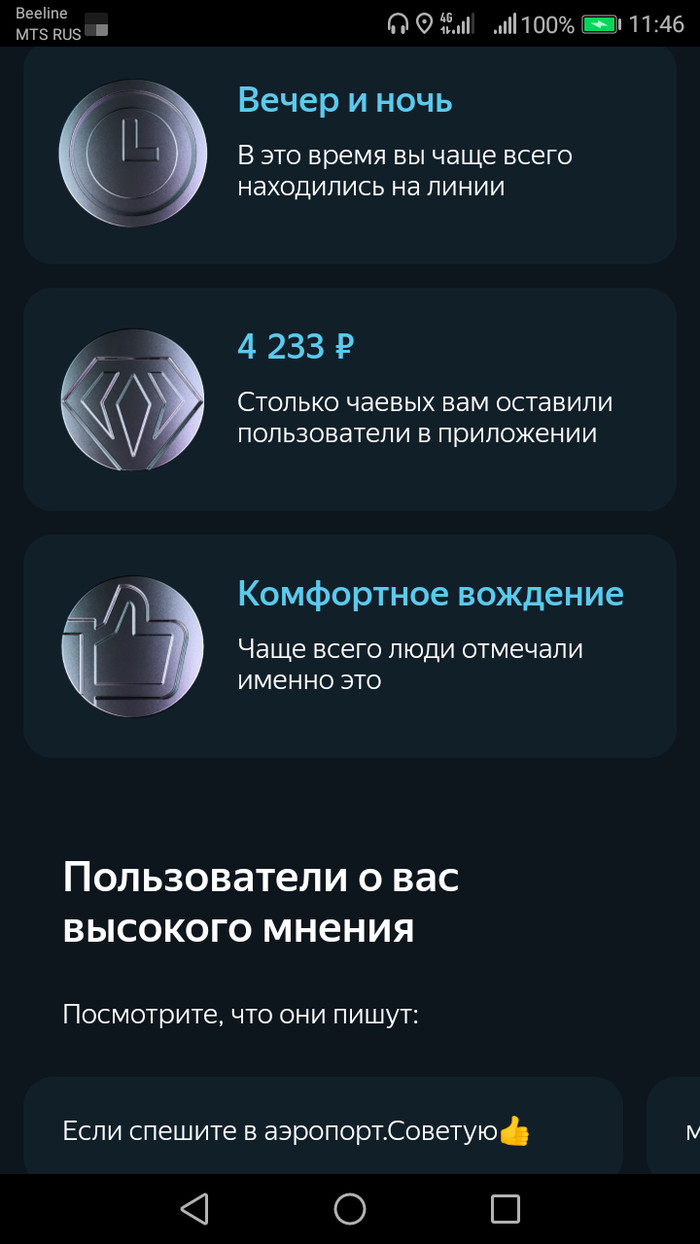Open the review "Если спешите в аэропорт.Советую"

click(x=322, y=1130)
